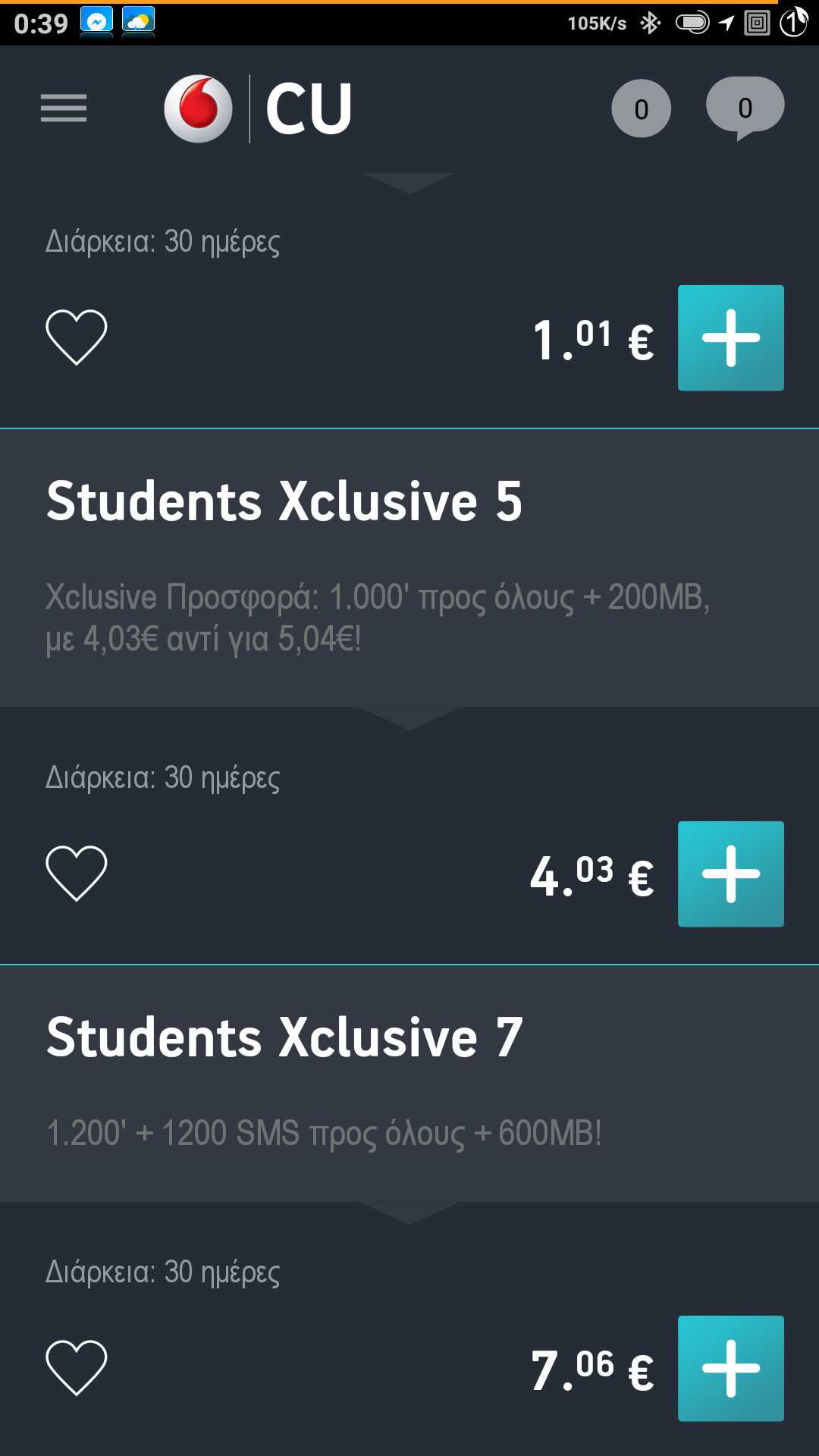The height and width of the screenshot is (1456, 819).
Task: Open Students Xclusive 7 offer details
Action: 284,1037
